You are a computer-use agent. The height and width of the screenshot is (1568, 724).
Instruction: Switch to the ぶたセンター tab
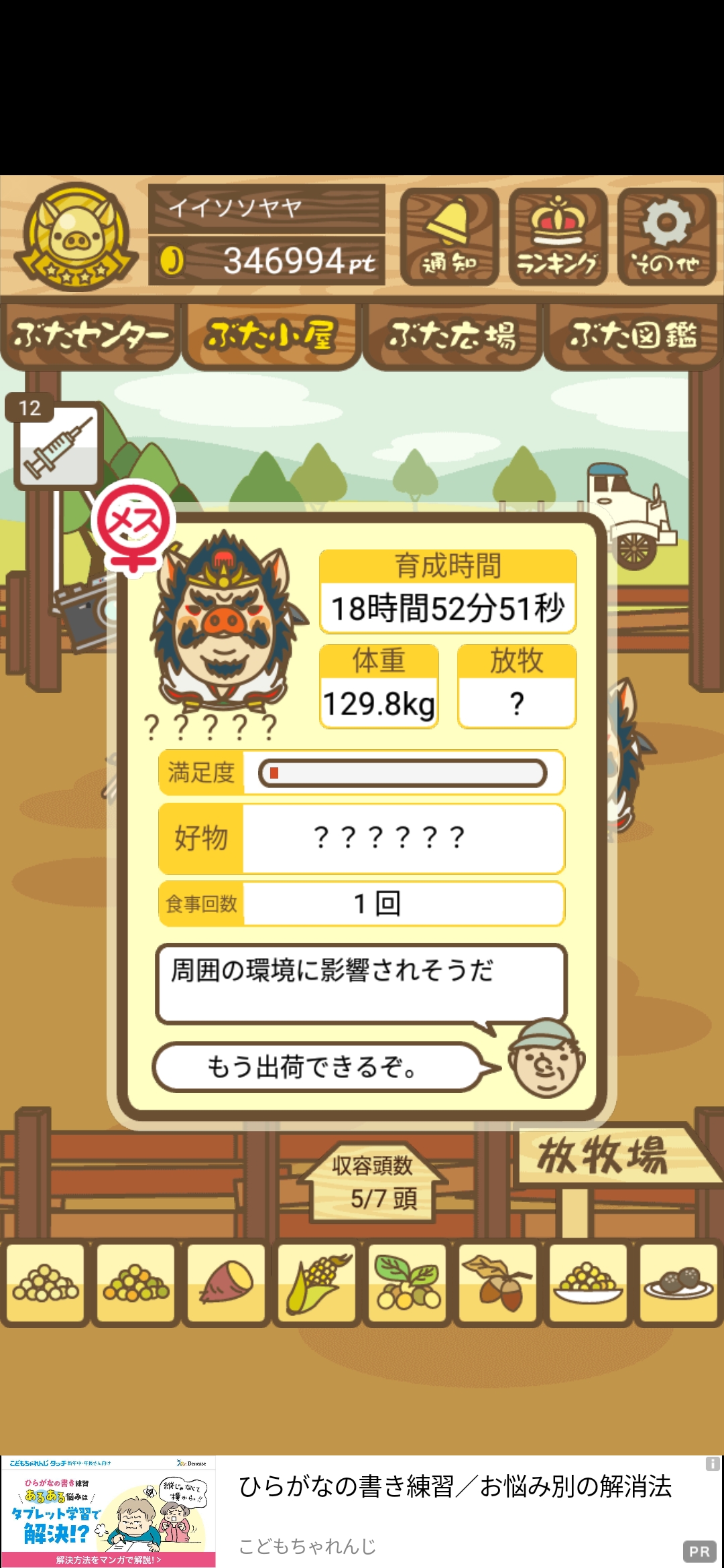(90, 336)
